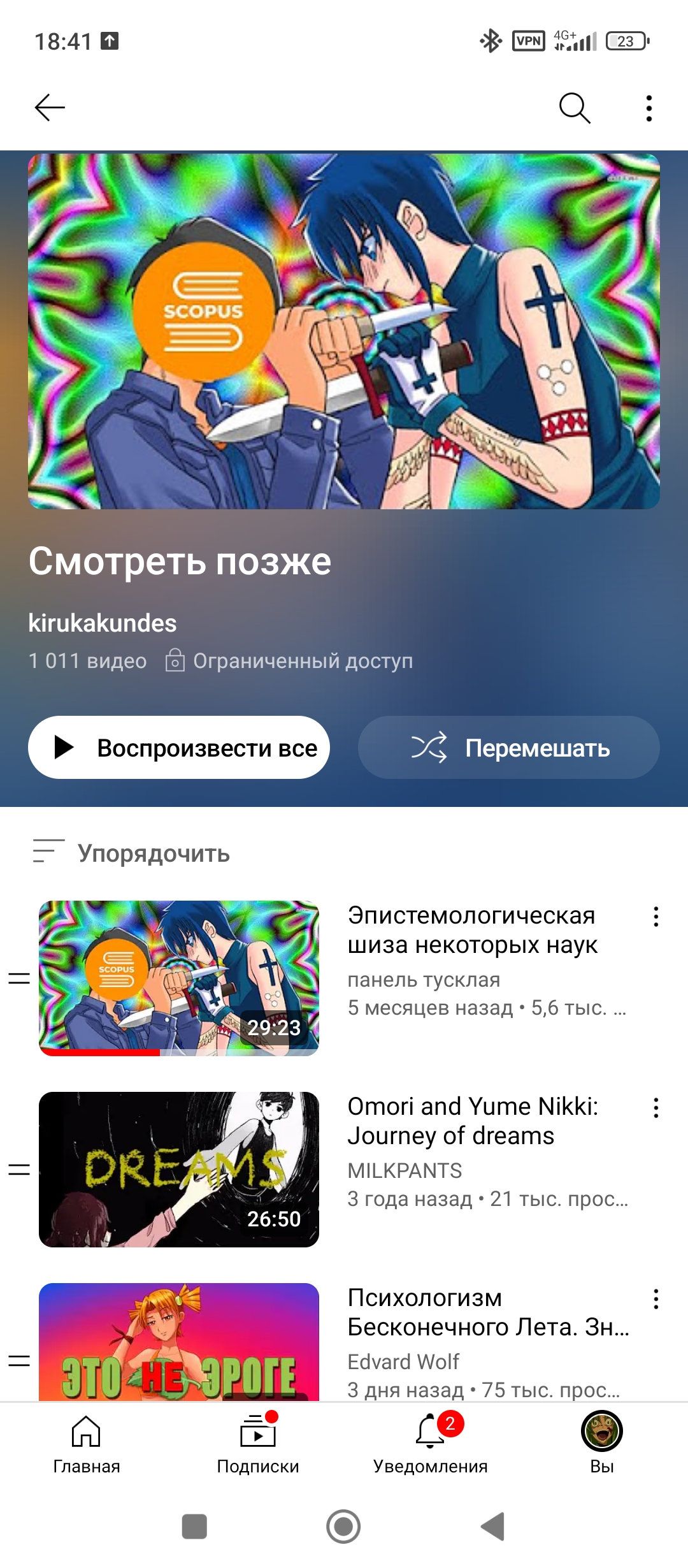688x1568 pixels.
Task: Tap the Воспроизвести все button
Action: click(179, 747)
